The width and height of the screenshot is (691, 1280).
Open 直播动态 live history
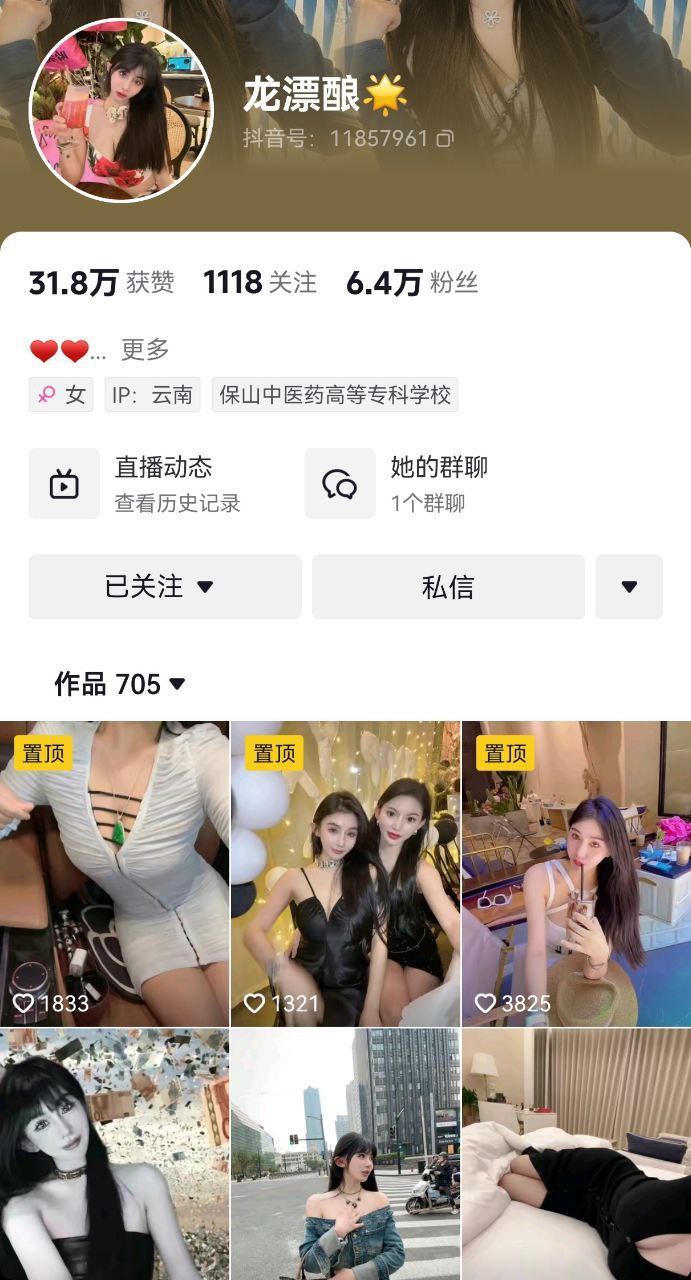[x=136, y=484]
